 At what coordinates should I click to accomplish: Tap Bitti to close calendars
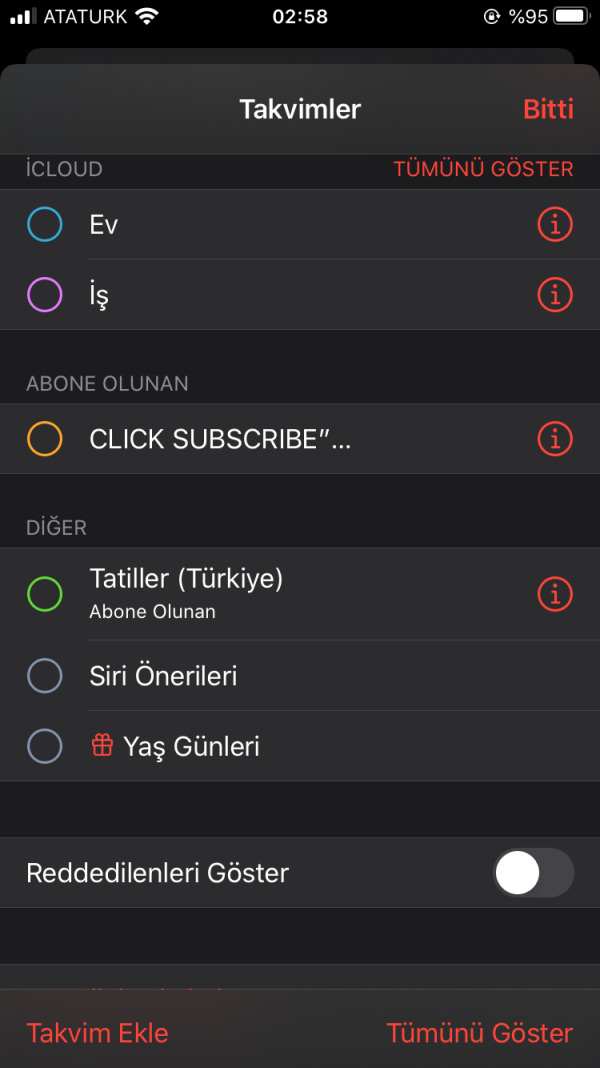click(x=548, y=109)
